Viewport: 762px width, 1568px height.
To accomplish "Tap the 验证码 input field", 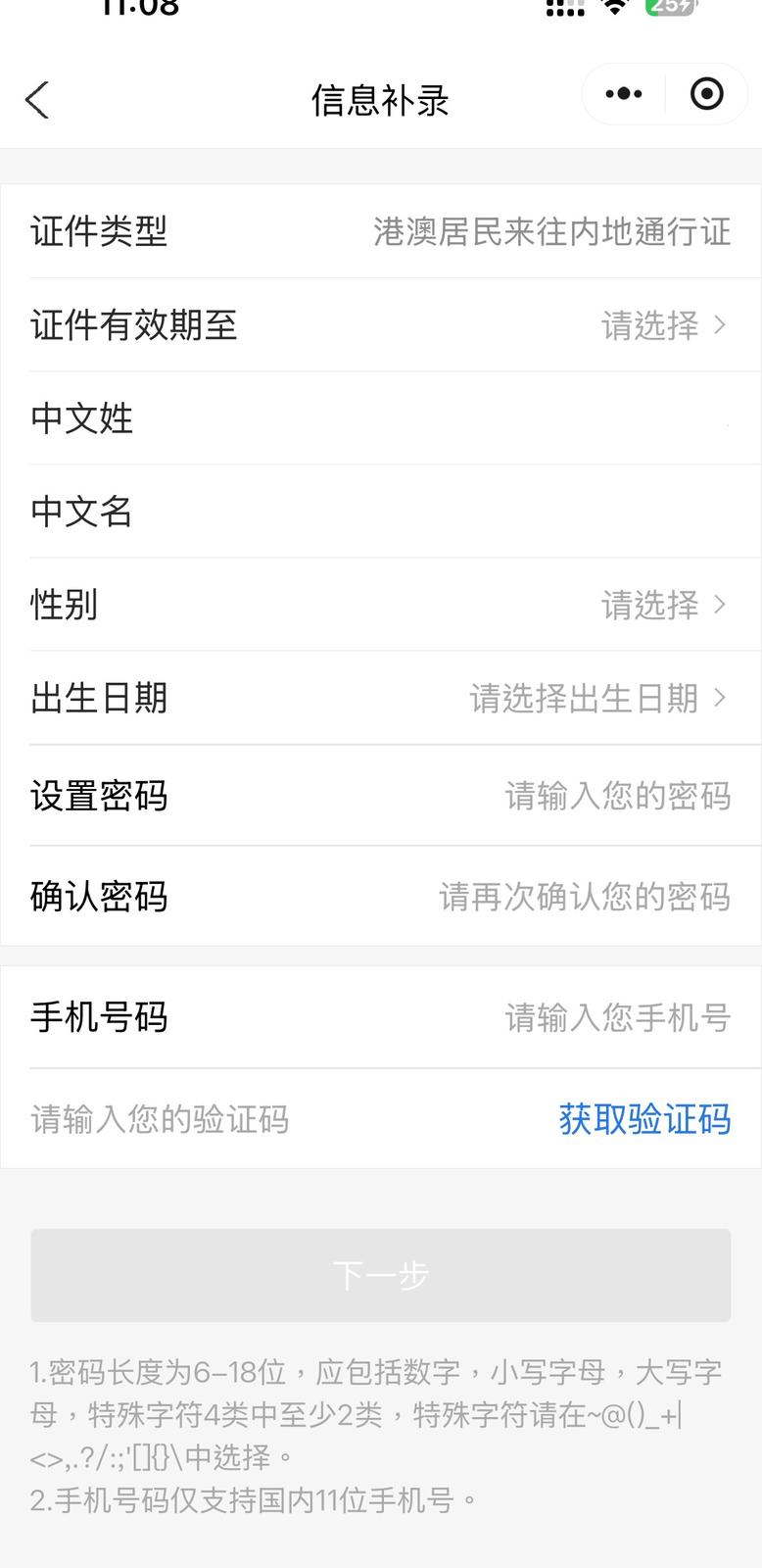I will pyautogui.click(x=245, y=1119).
